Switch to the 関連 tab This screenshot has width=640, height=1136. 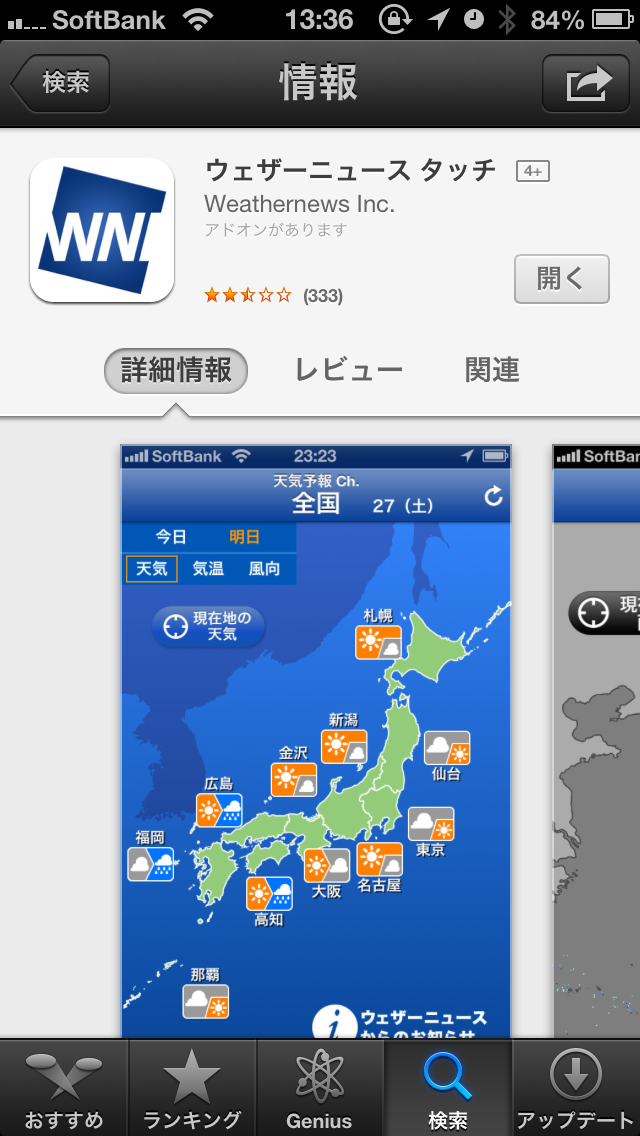(x=492, y=370)
